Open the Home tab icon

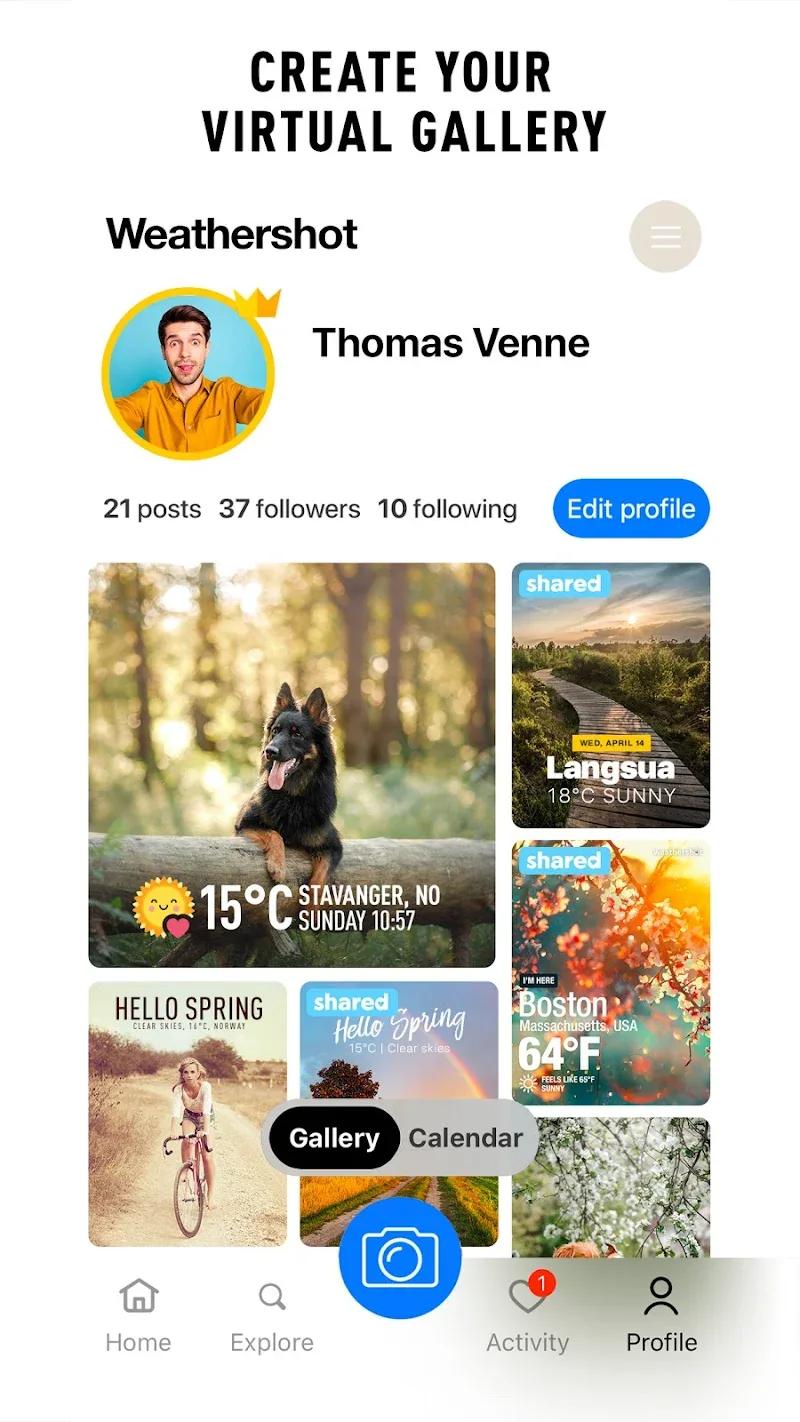click(x=137, y=1296)
